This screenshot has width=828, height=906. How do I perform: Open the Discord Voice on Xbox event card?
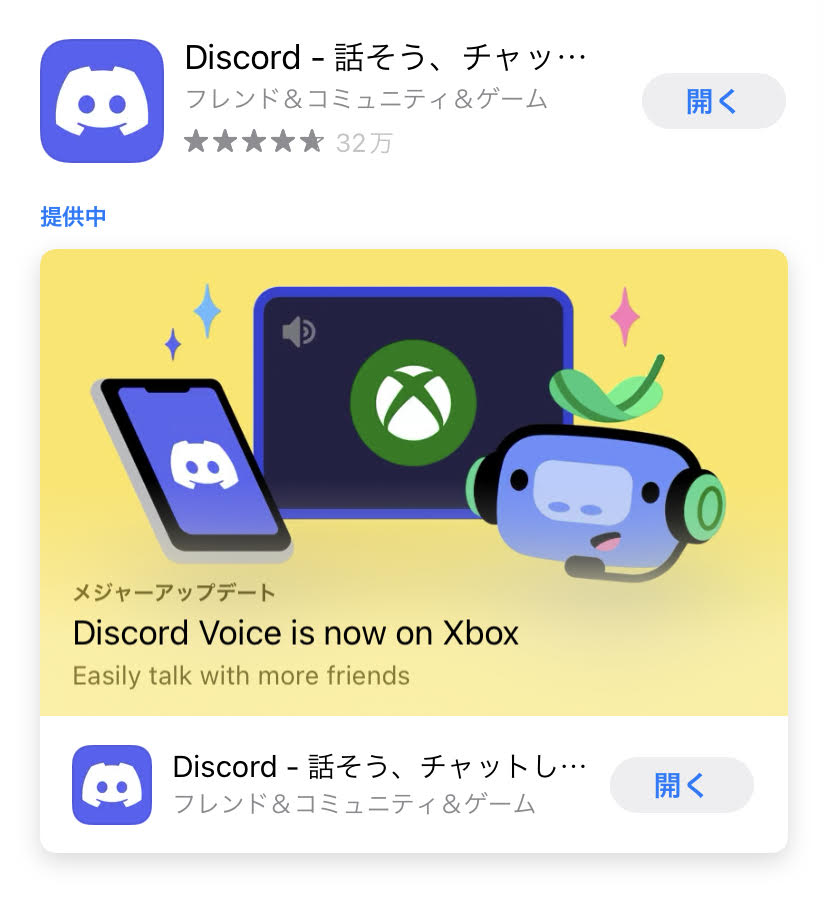[413, 480]
